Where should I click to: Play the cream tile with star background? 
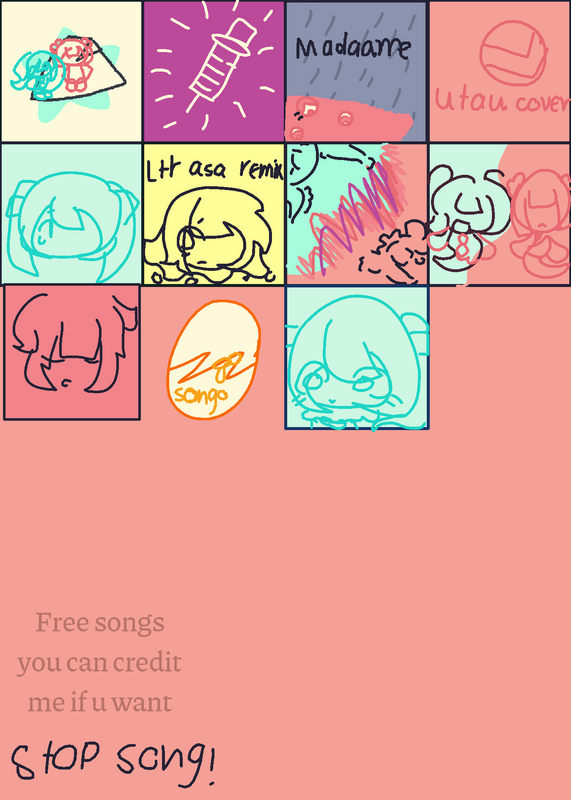pyautogui.click(x=71, y=71)
